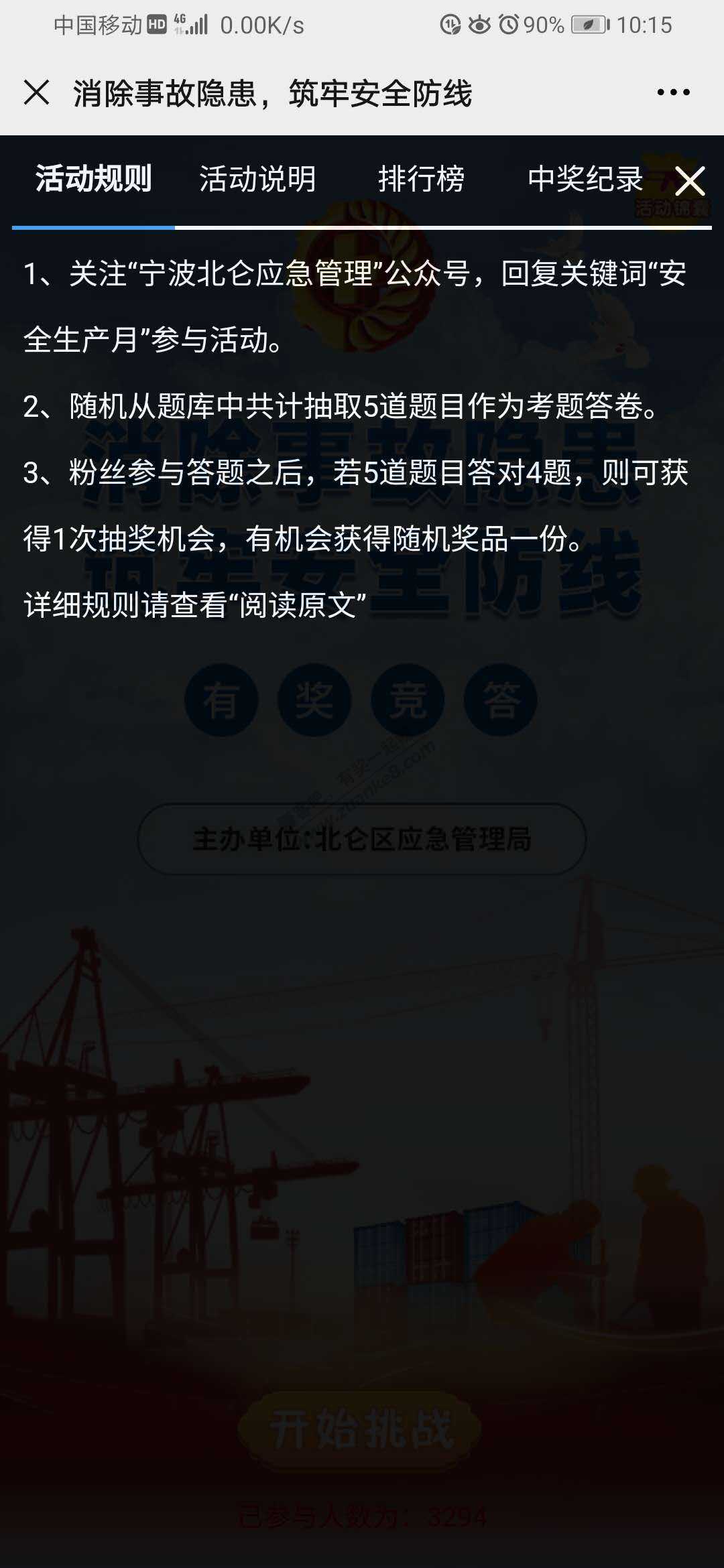
Task: Open the 排行榜 leaderboard tab
Action: 421,179
